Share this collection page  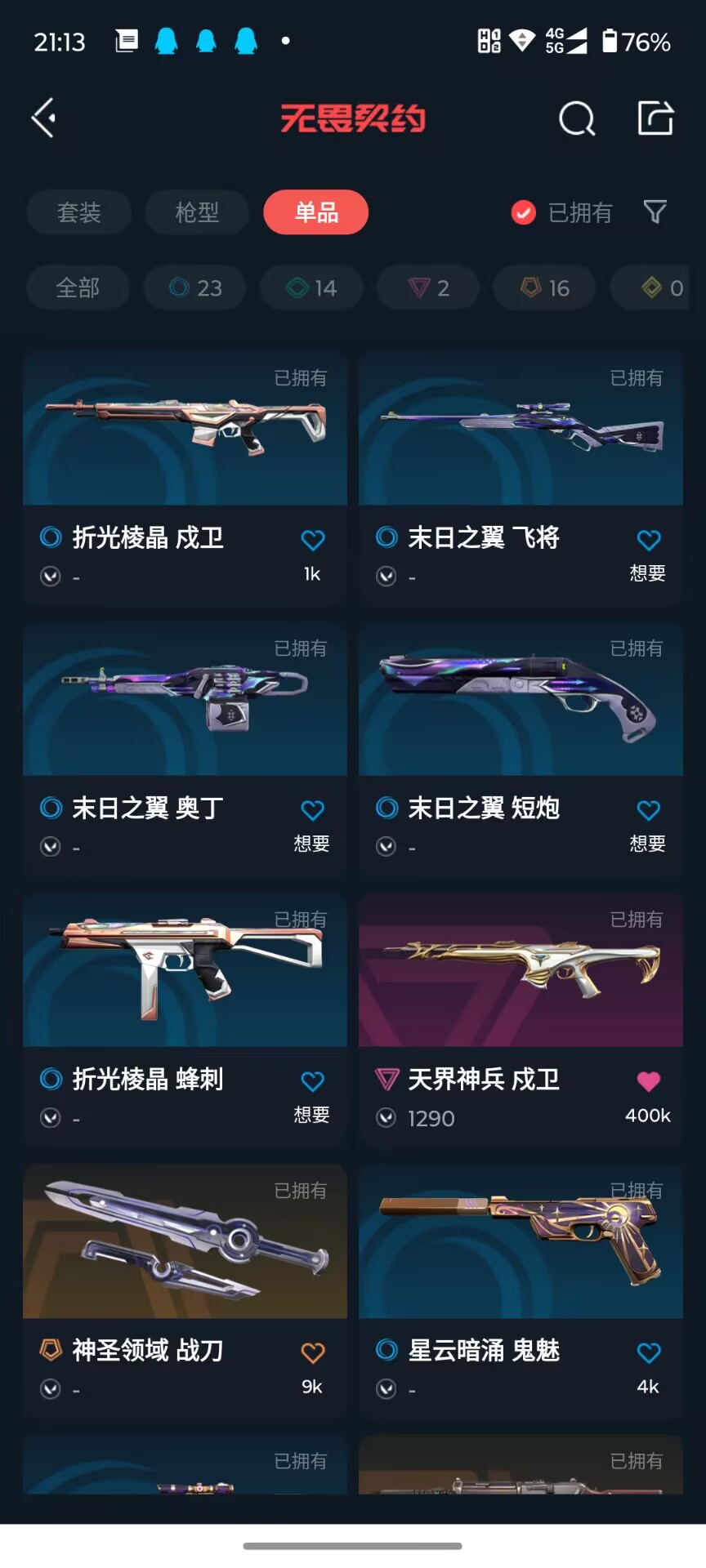coord(655,118)
